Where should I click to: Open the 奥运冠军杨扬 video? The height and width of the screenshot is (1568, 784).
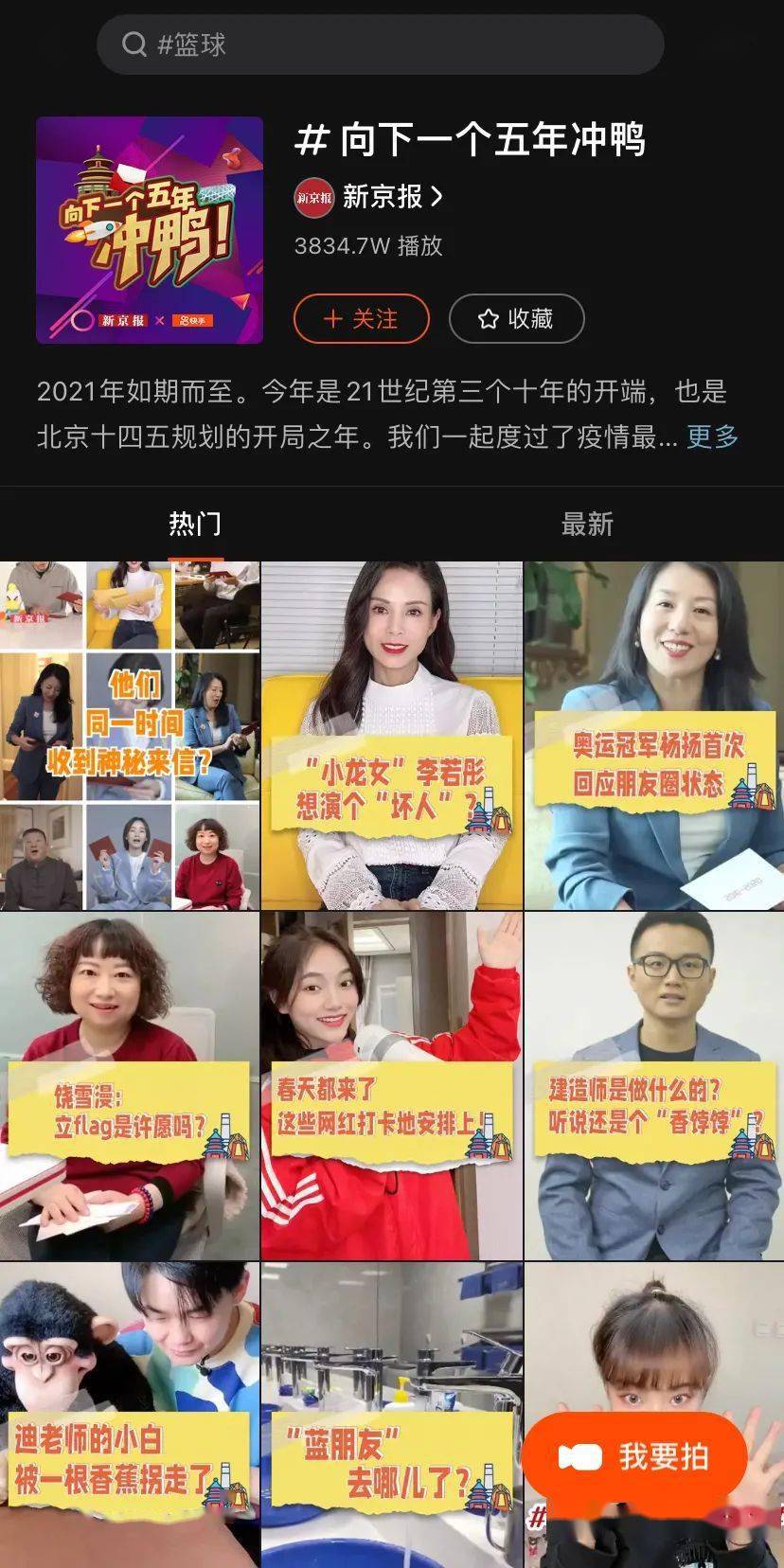654,736
